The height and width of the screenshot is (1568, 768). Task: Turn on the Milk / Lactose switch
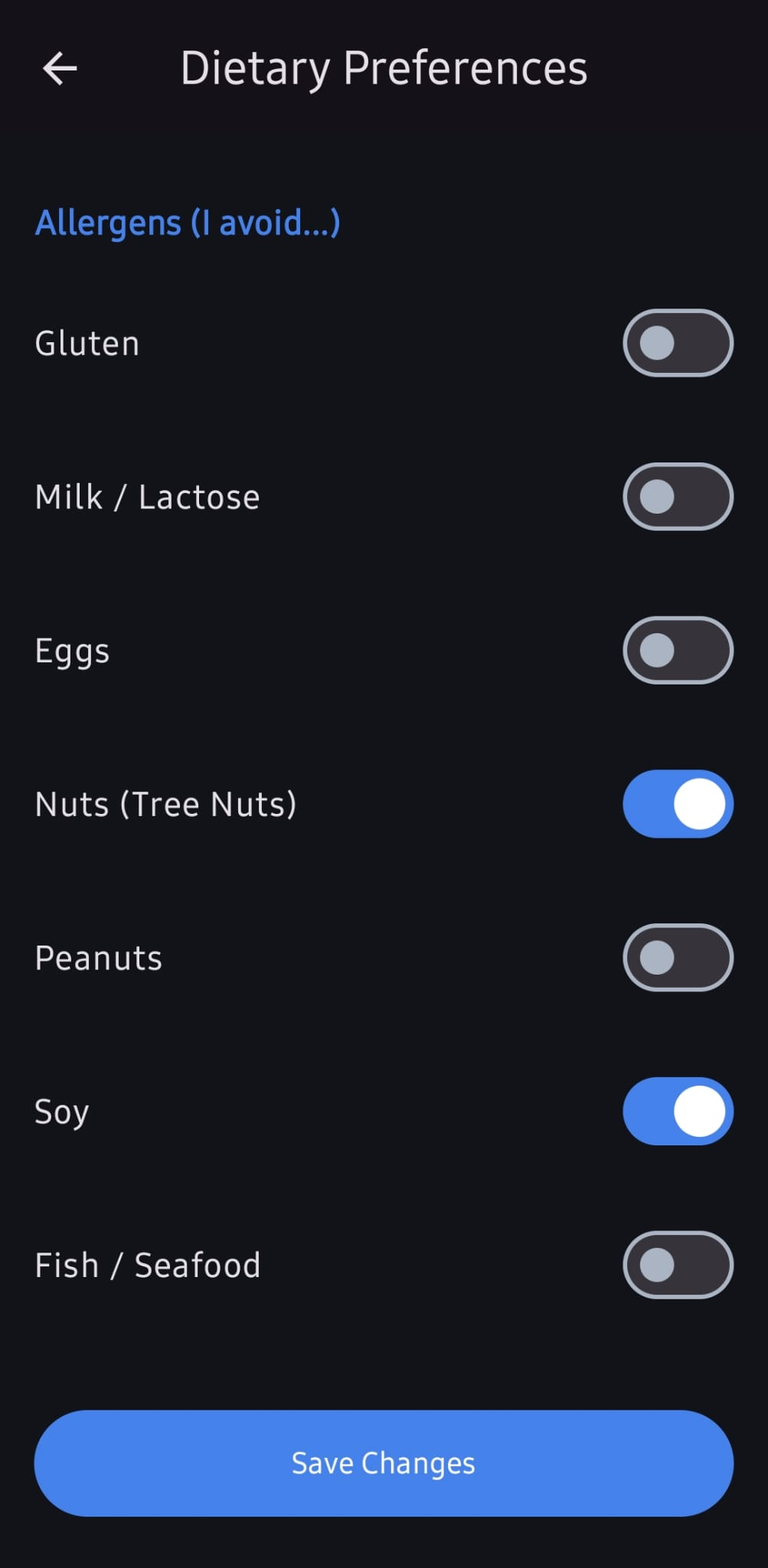pos(677,496)
